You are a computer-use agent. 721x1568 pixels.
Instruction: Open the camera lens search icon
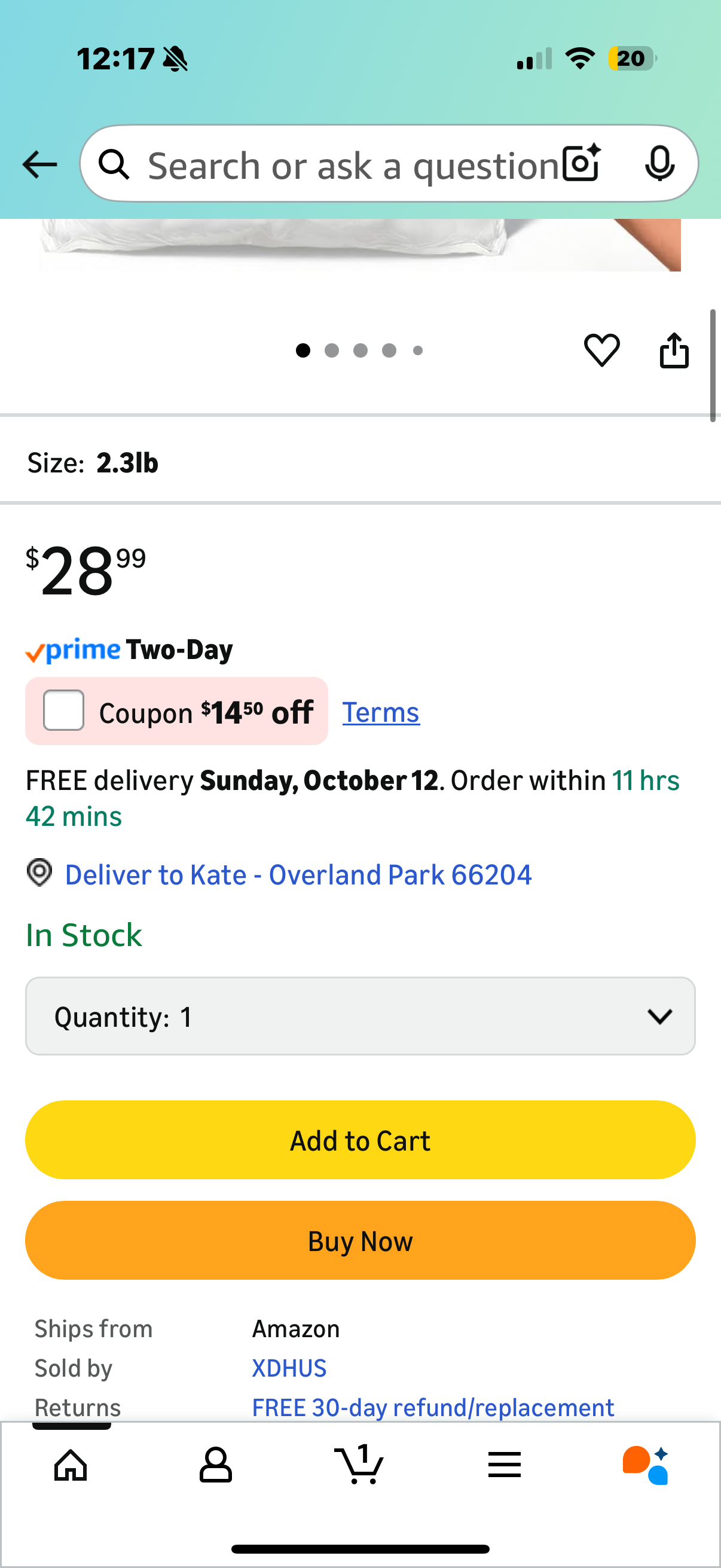click(581, 163)
